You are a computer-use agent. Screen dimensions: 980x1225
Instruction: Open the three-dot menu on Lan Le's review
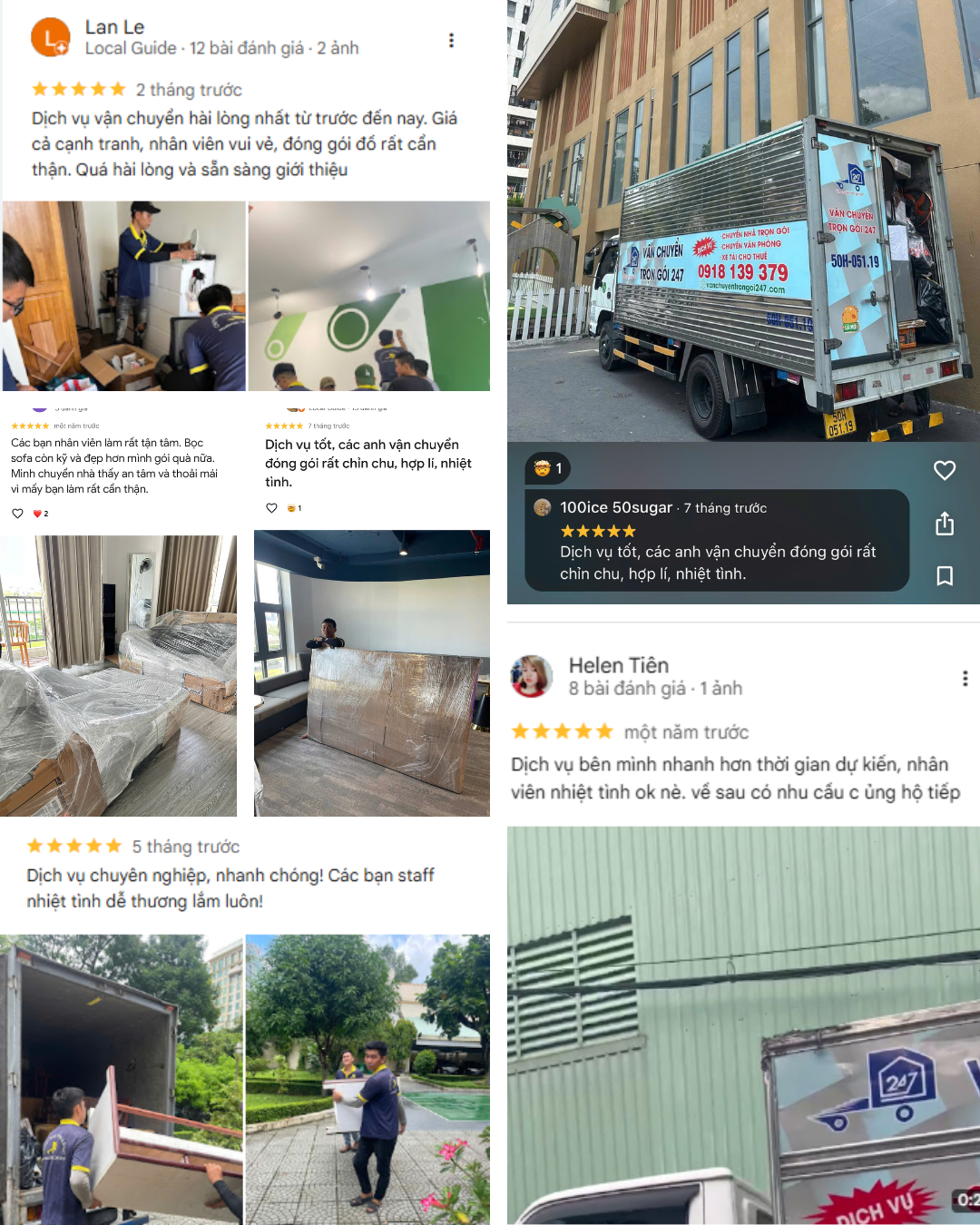point(451,40)
